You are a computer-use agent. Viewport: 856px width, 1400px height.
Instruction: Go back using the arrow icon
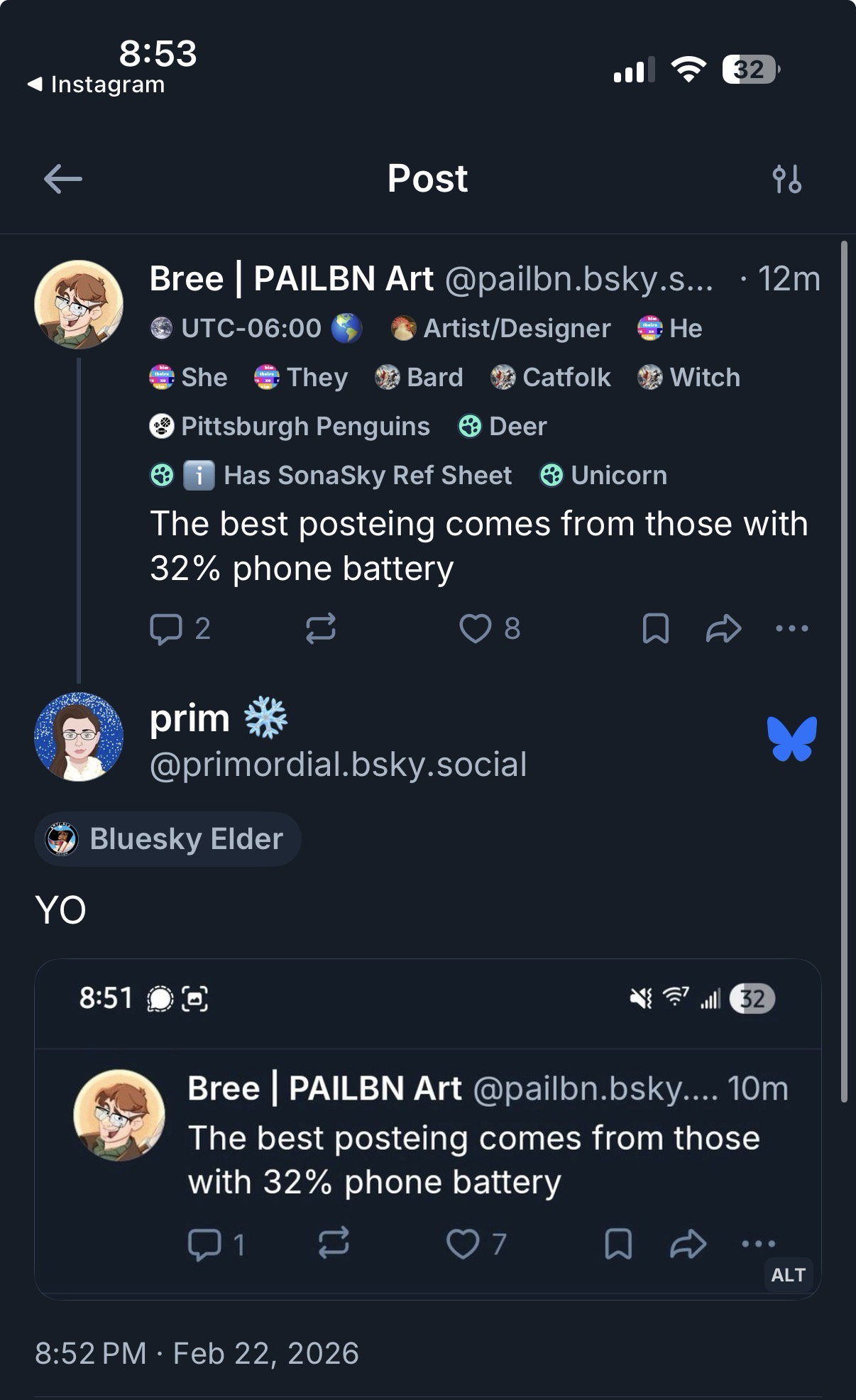coord(62,179)
